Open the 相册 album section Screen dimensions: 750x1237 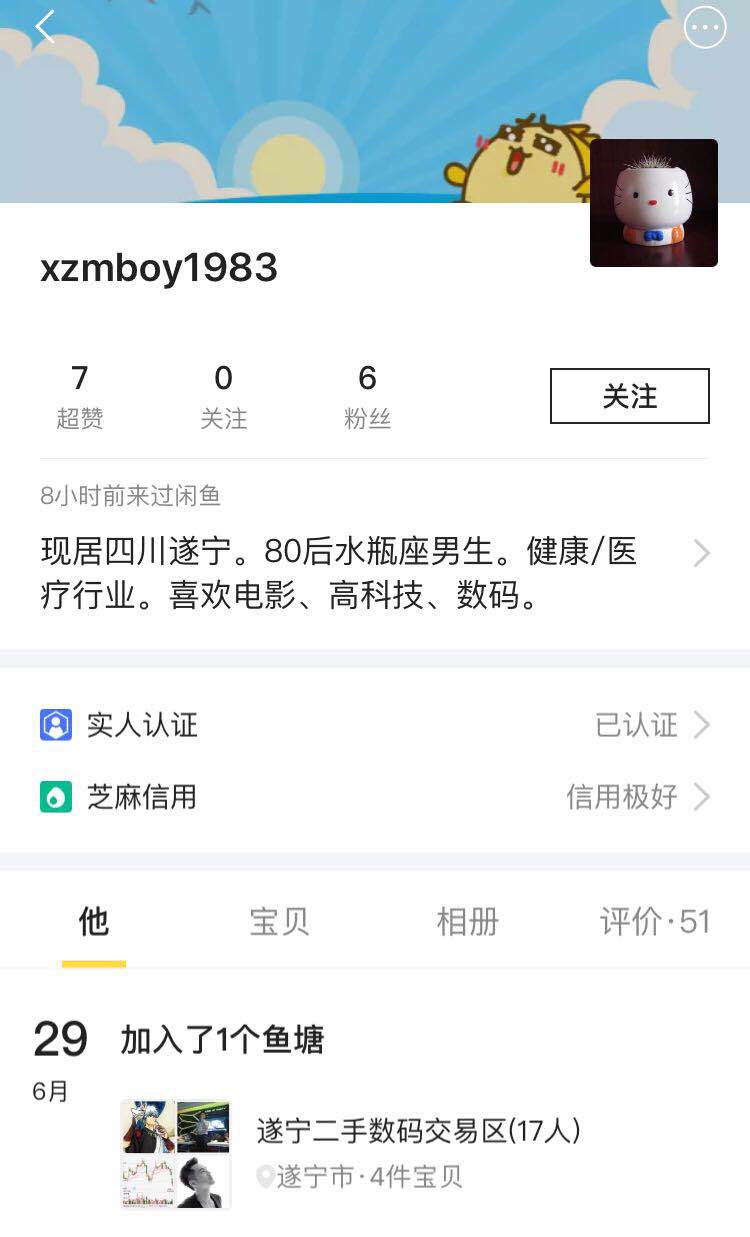(x=466, y=922)
